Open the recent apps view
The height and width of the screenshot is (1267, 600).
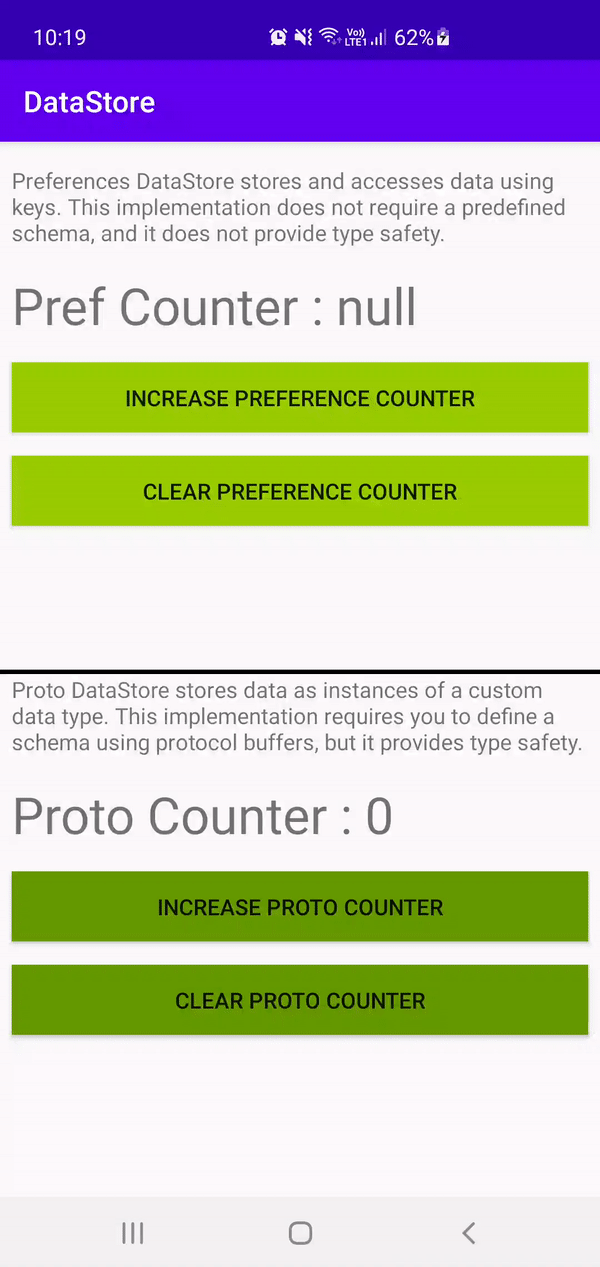point(132,1233)
